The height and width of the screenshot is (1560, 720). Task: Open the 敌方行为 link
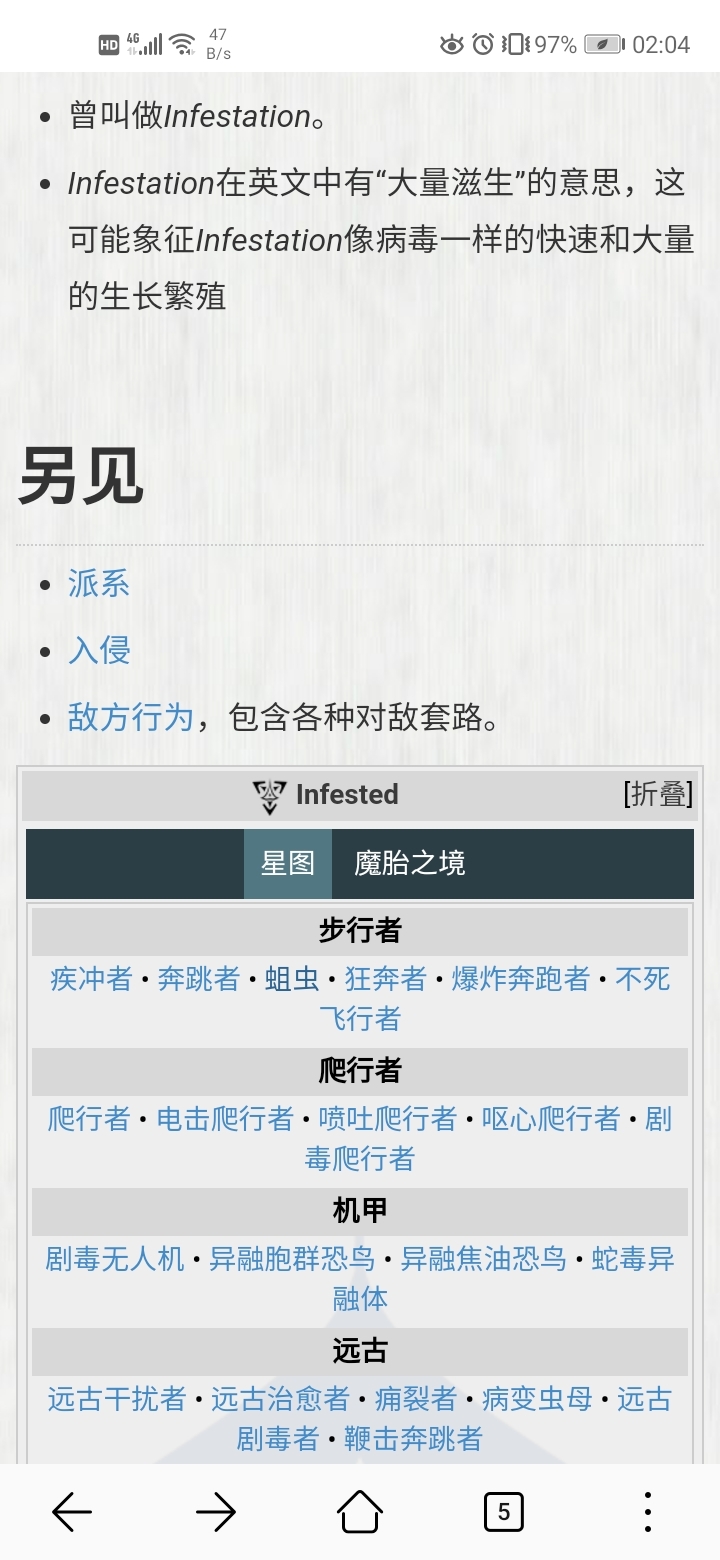coord(130,717)
